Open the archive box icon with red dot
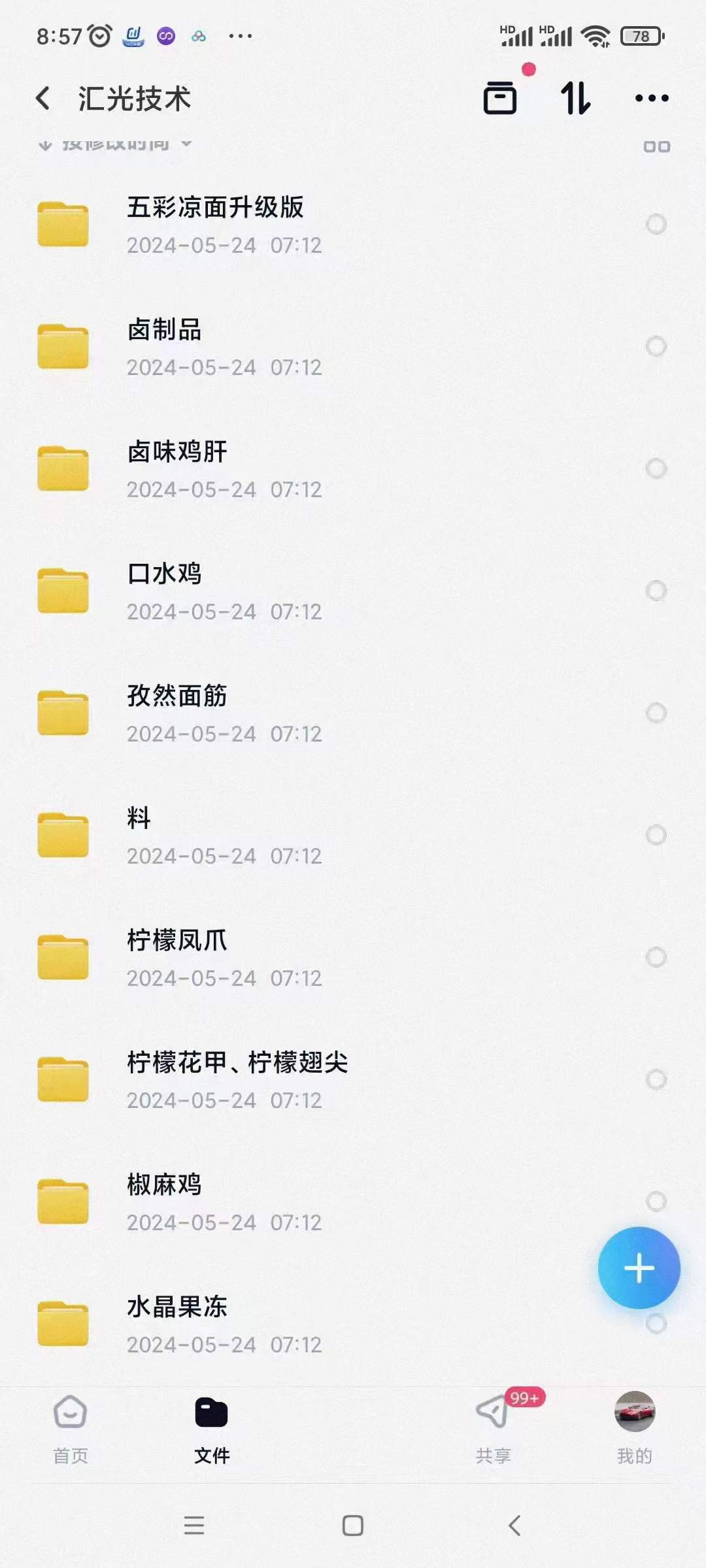The image size is (706, 1568). pos(500,99)
